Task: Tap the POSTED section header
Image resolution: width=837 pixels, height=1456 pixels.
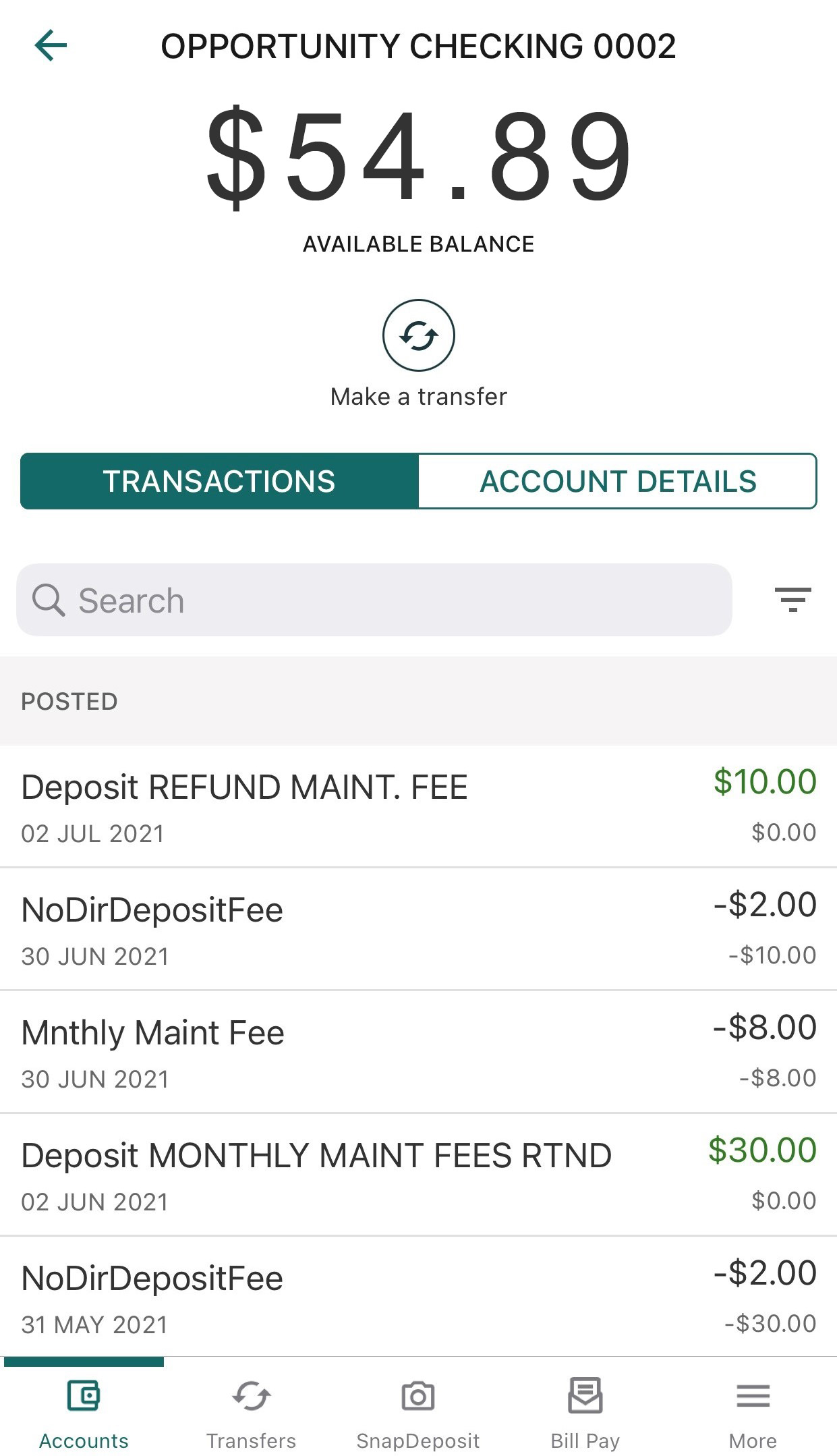Action: [x=69, y=701]
